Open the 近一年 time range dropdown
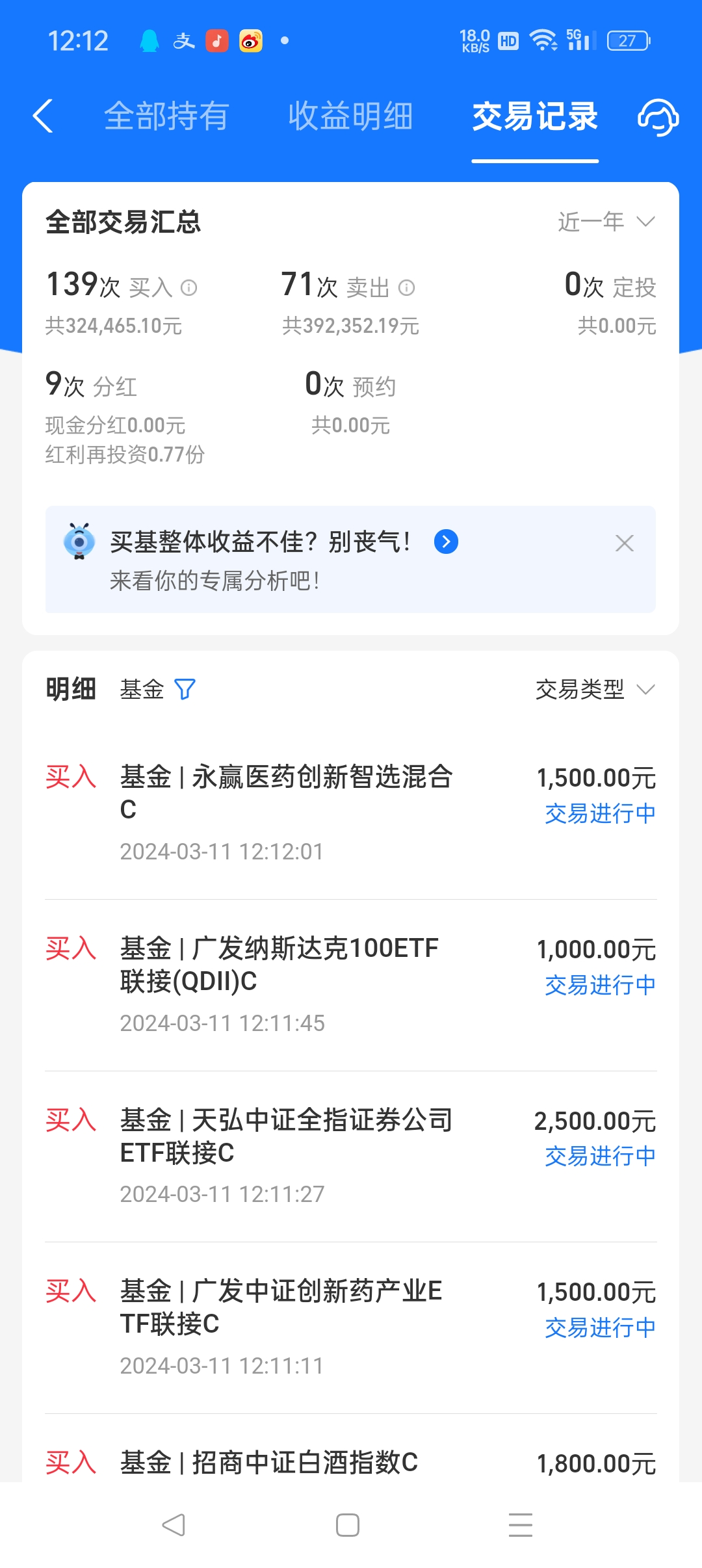This screenshot has width=702, height=1568. click(604, 221)
